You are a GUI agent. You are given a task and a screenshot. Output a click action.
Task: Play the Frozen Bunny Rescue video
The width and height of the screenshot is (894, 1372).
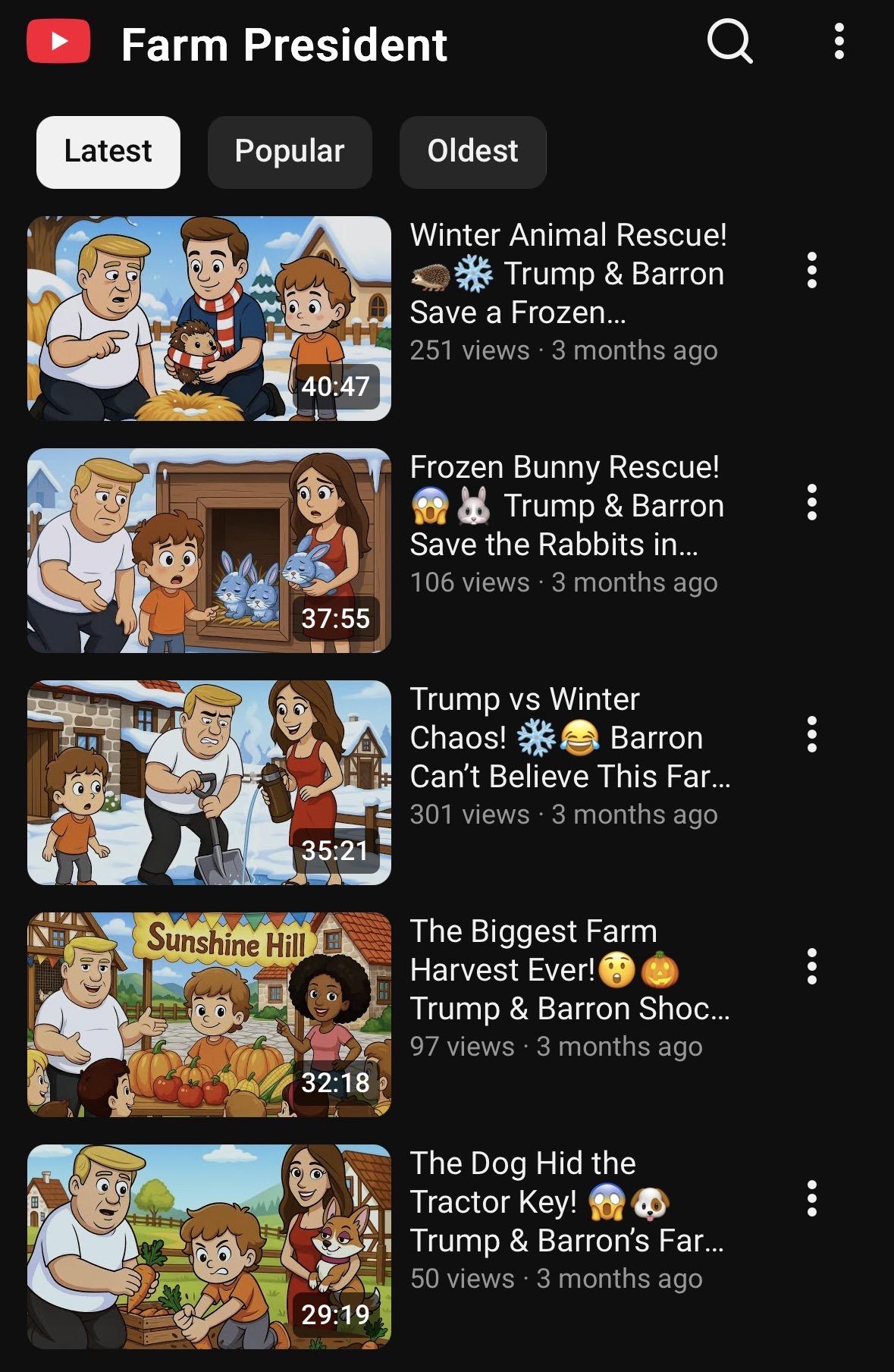pos(209,551)
